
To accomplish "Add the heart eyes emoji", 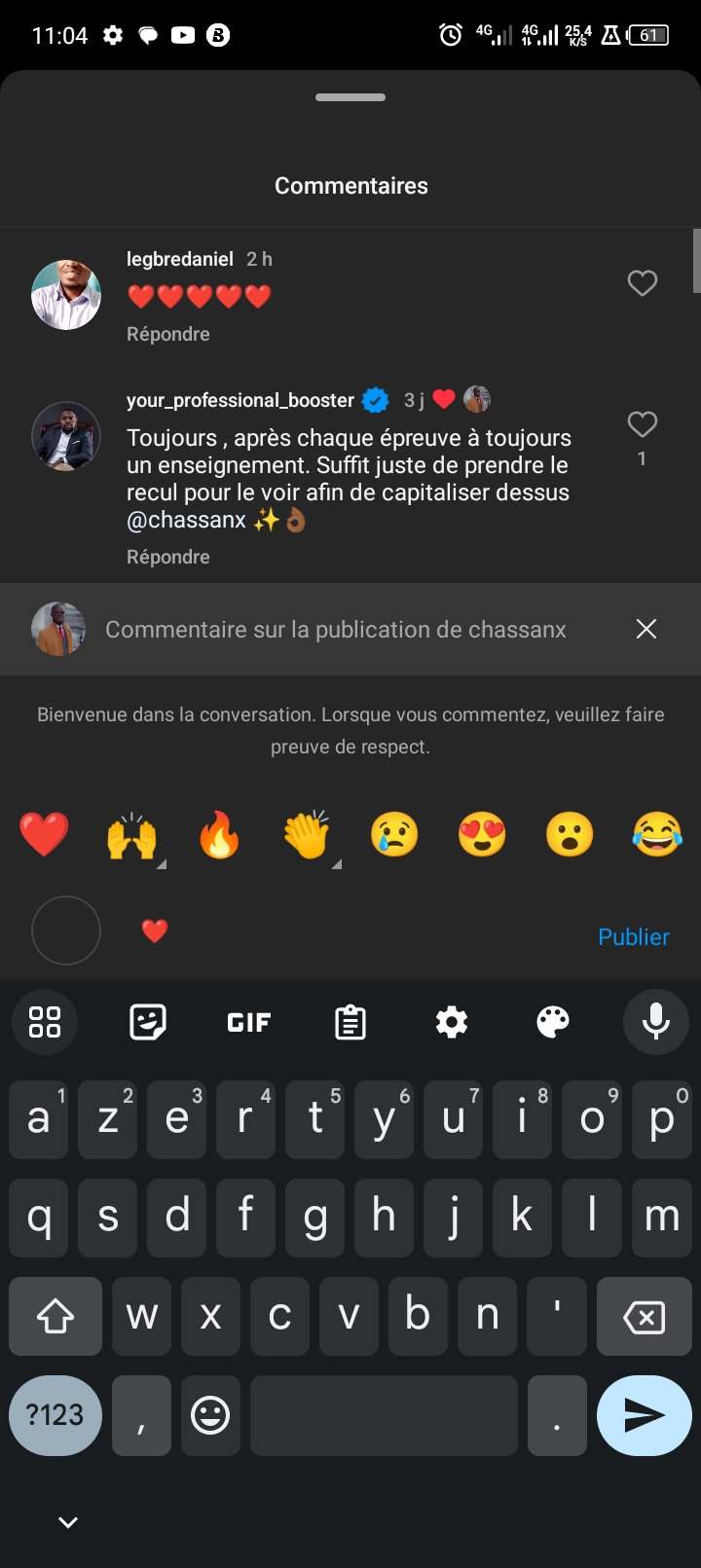I will tap(482, 835).
